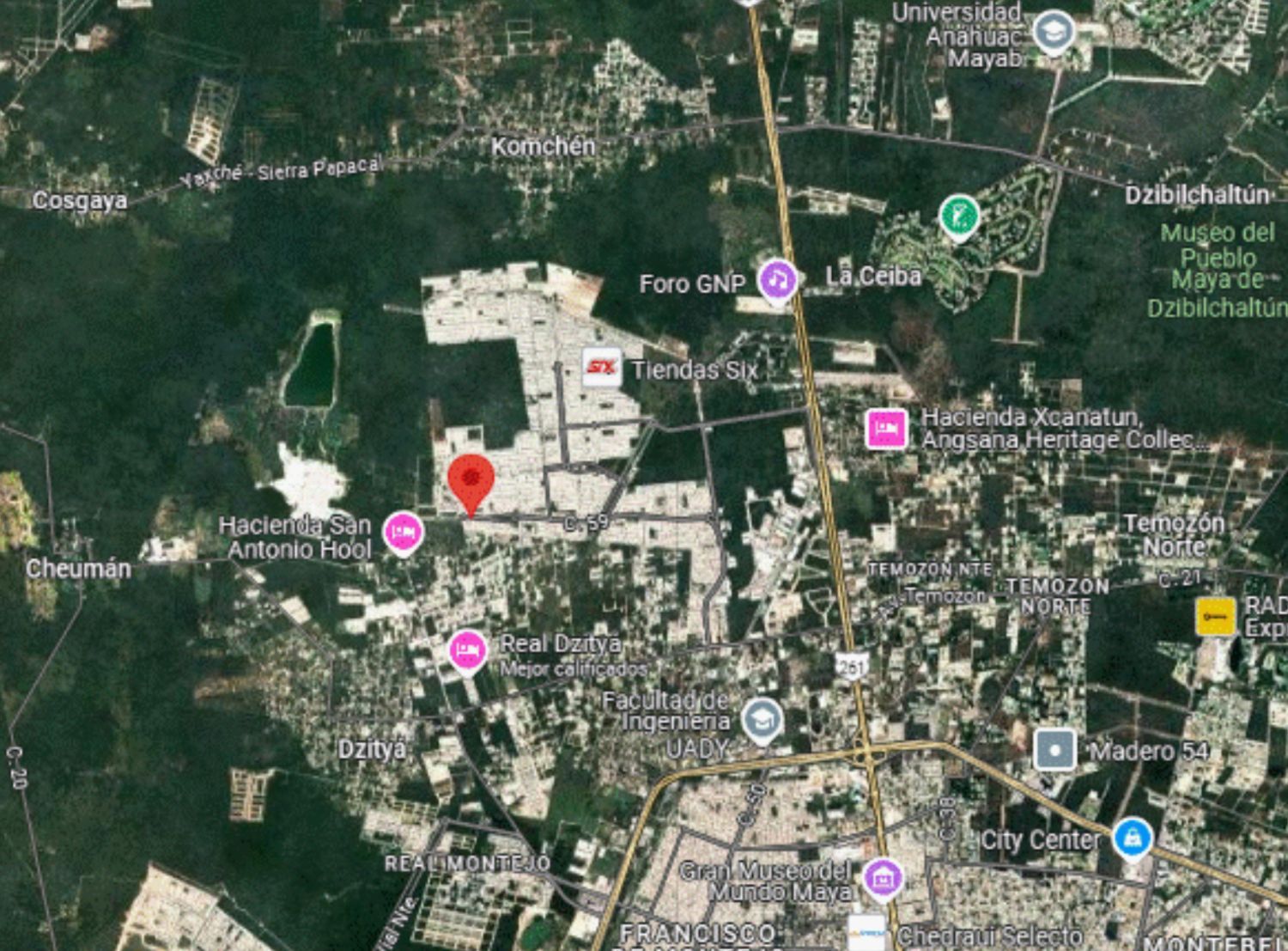Open Hacienda San Antonio Hool hotel pin
Viewport: 1288px width, 951px height.
click(403, 533)
